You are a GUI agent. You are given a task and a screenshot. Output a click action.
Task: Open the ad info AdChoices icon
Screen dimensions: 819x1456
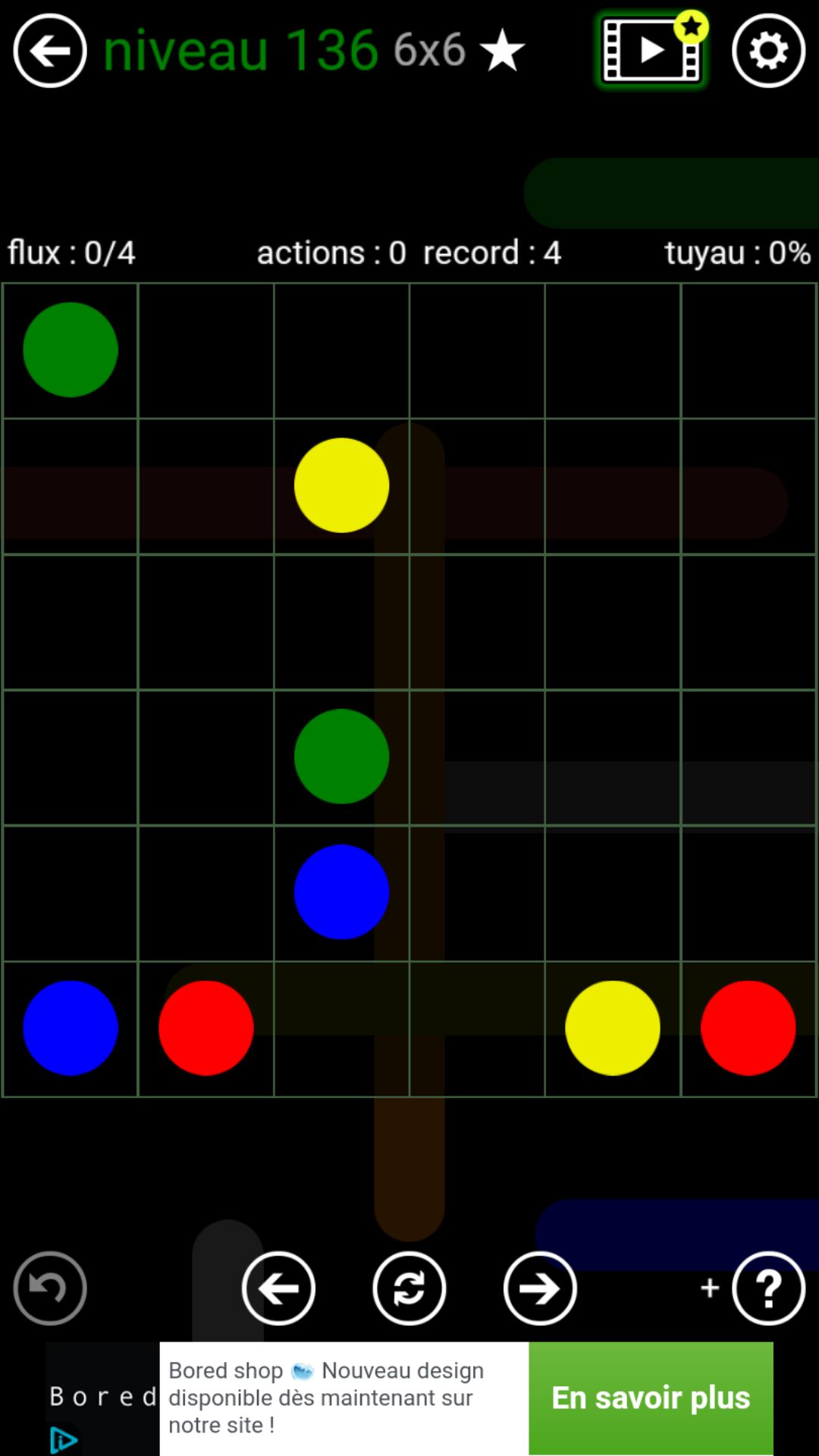click(x=63, y=1439)
